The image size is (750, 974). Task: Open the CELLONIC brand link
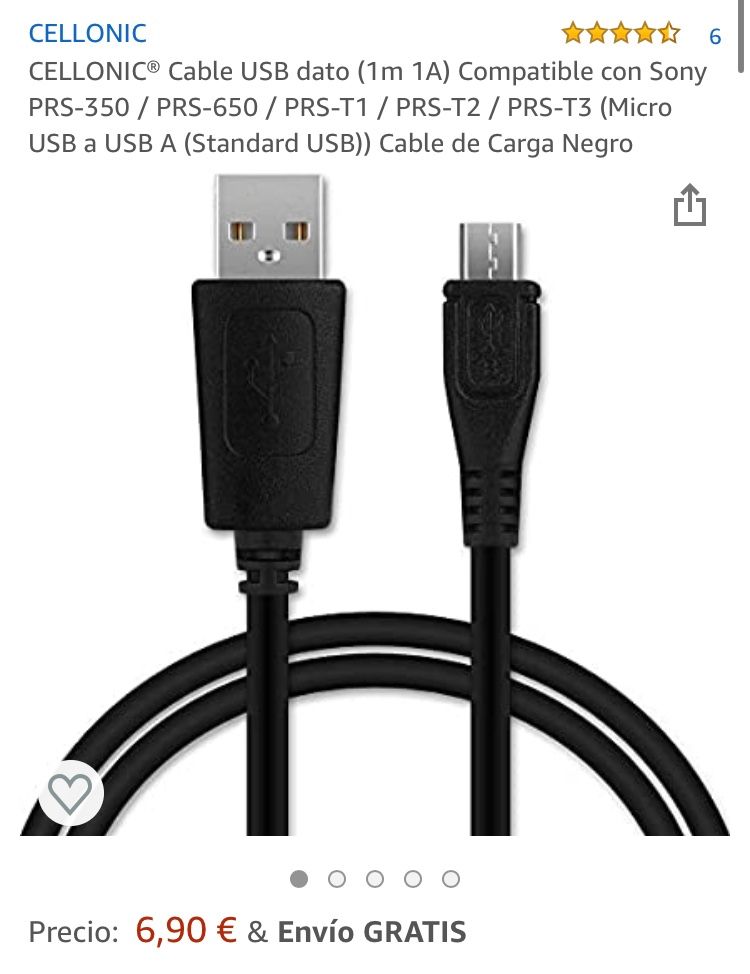[88, 33]
